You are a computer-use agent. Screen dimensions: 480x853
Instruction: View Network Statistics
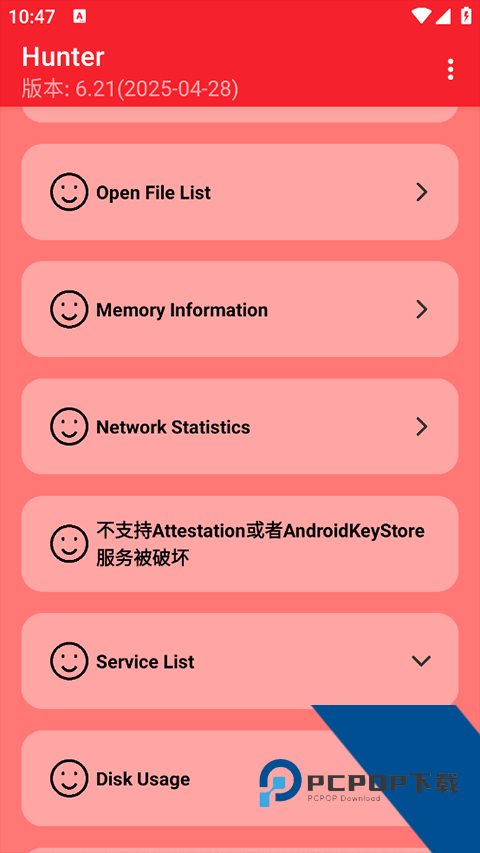tap(239, 426)
